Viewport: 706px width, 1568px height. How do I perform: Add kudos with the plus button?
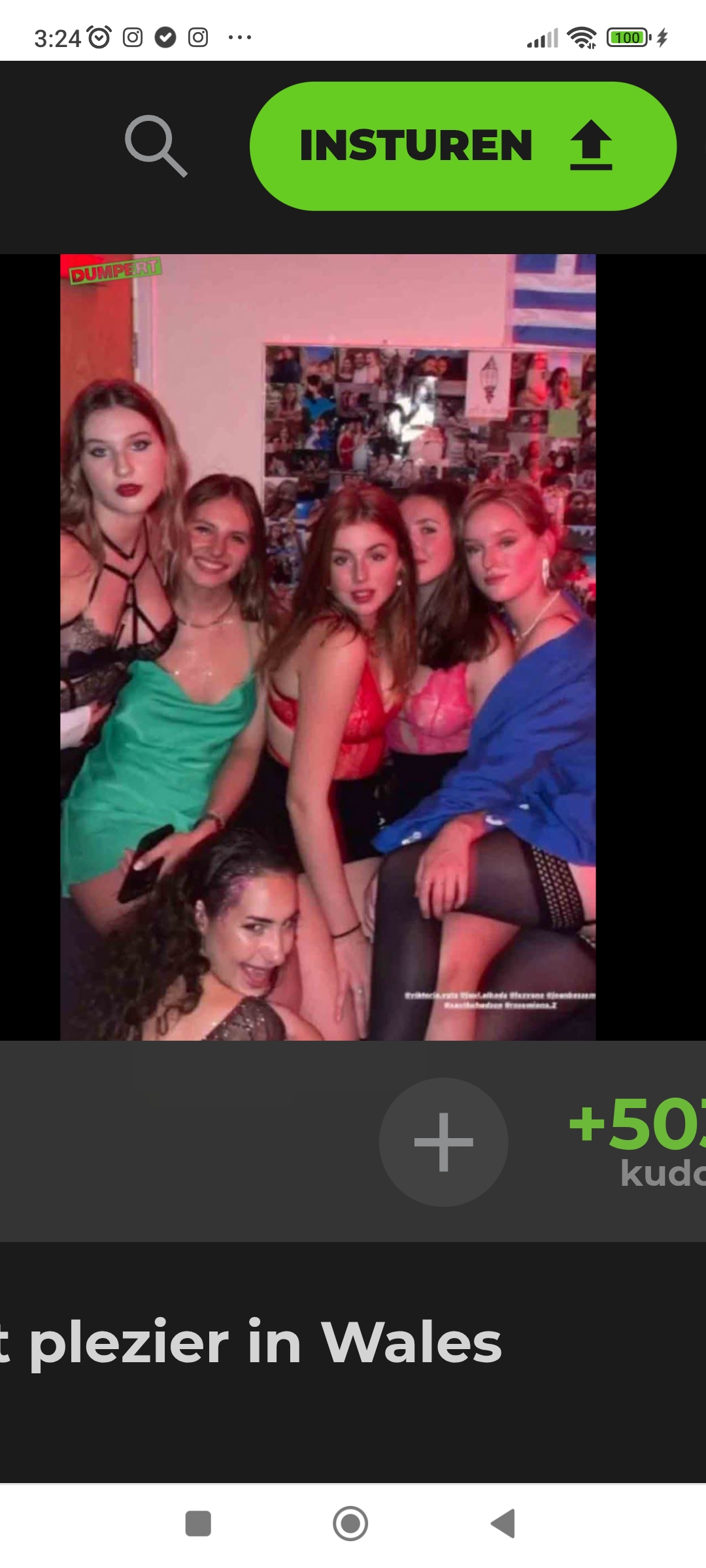coord(443,1141)
